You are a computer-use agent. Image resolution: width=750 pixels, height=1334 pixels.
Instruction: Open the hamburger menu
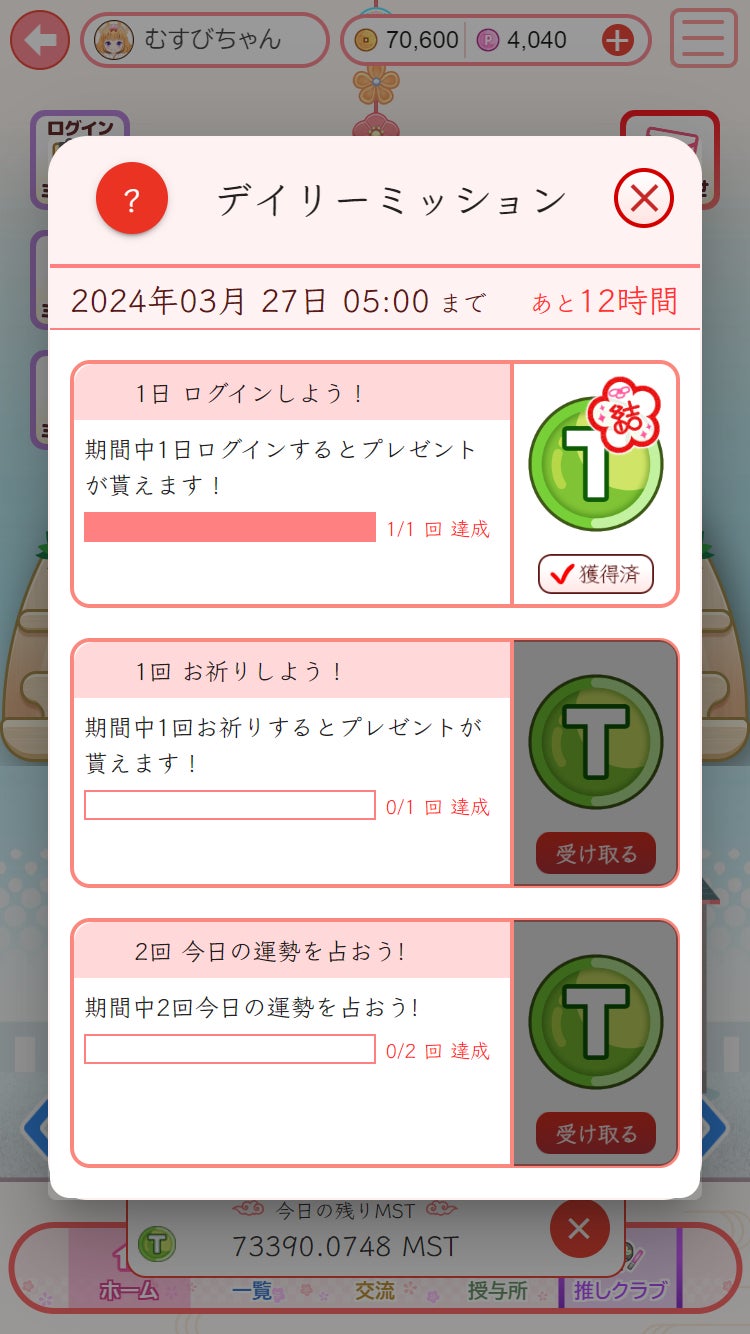click(703, 39)
